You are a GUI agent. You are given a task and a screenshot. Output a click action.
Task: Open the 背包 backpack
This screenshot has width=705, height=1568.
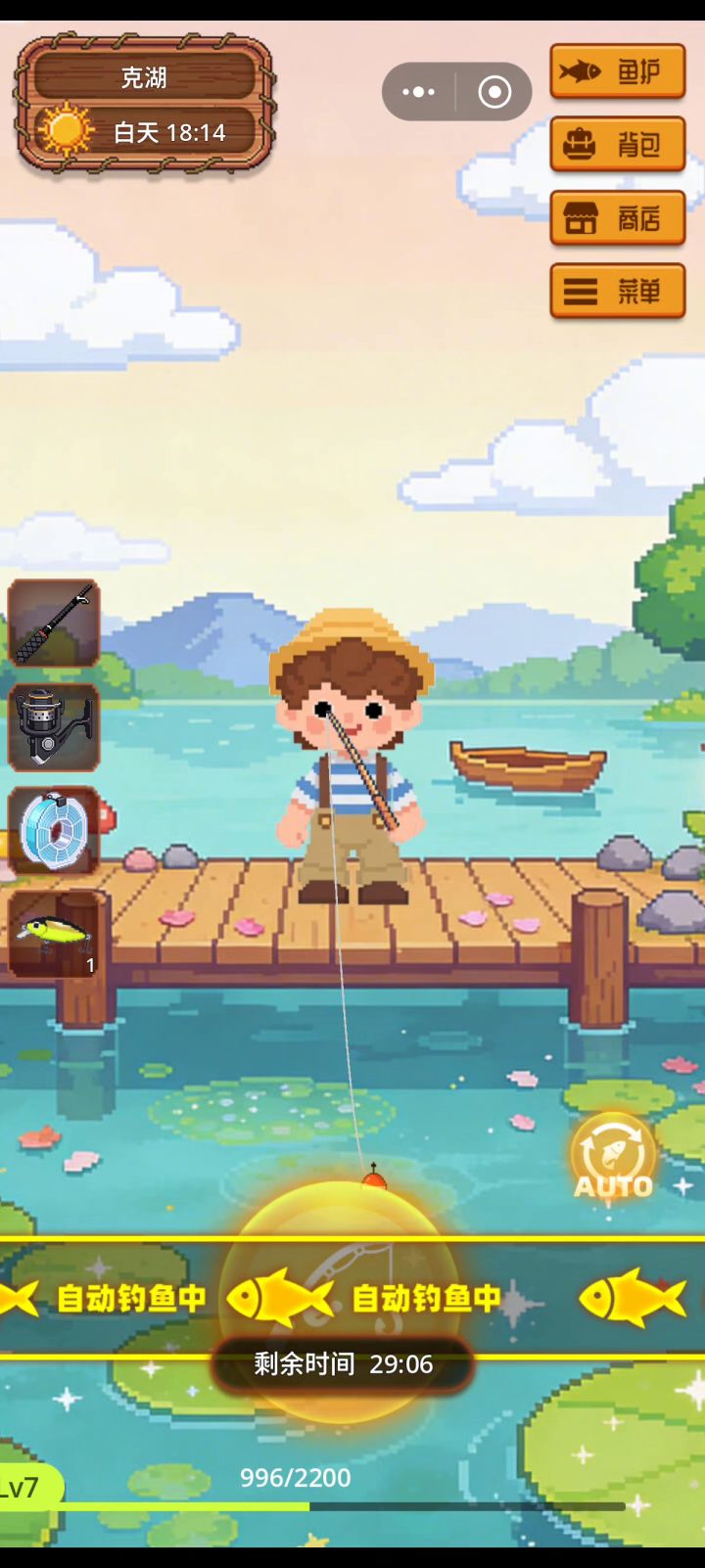point(617,145)
